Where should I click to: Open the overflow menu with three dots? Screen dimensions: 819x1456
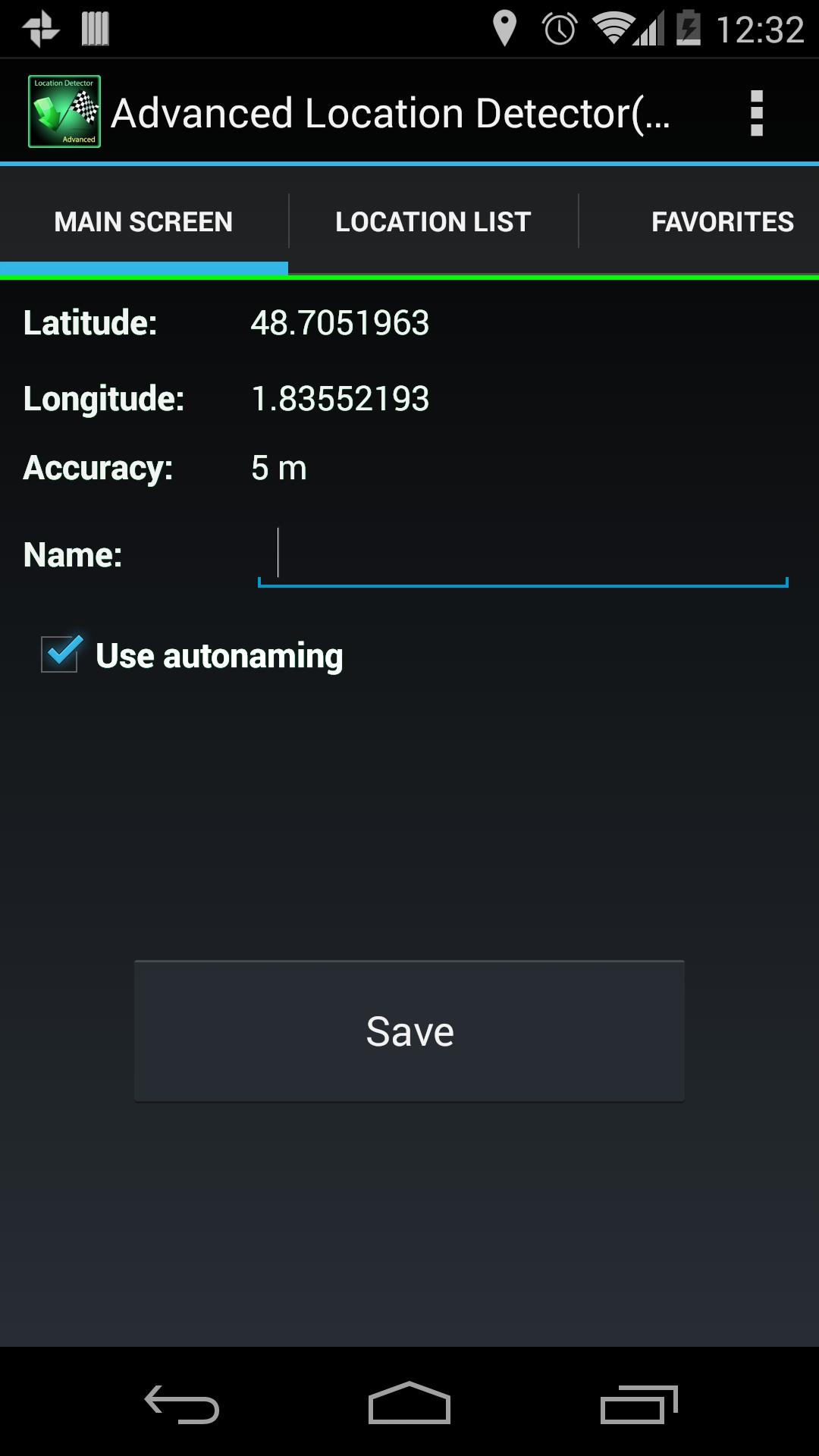(755, 112)
